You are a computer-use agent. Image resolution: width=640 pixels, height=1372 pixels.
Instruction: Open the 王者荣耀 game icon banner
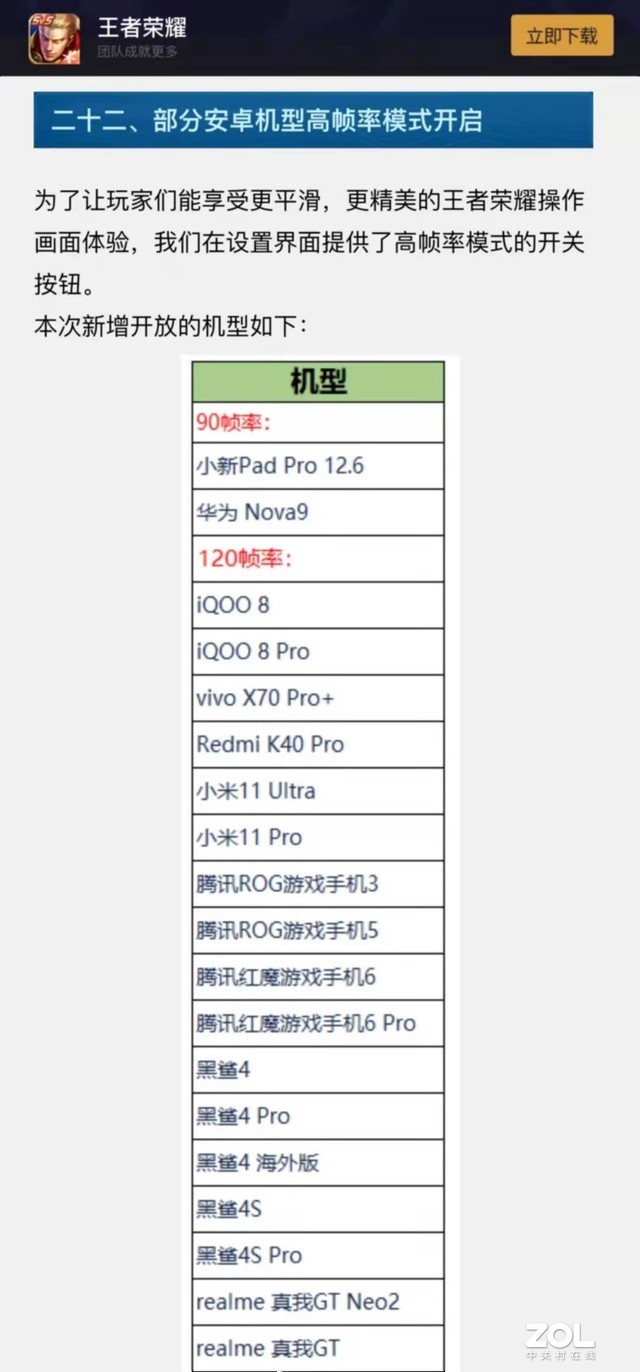coord(55,38)
